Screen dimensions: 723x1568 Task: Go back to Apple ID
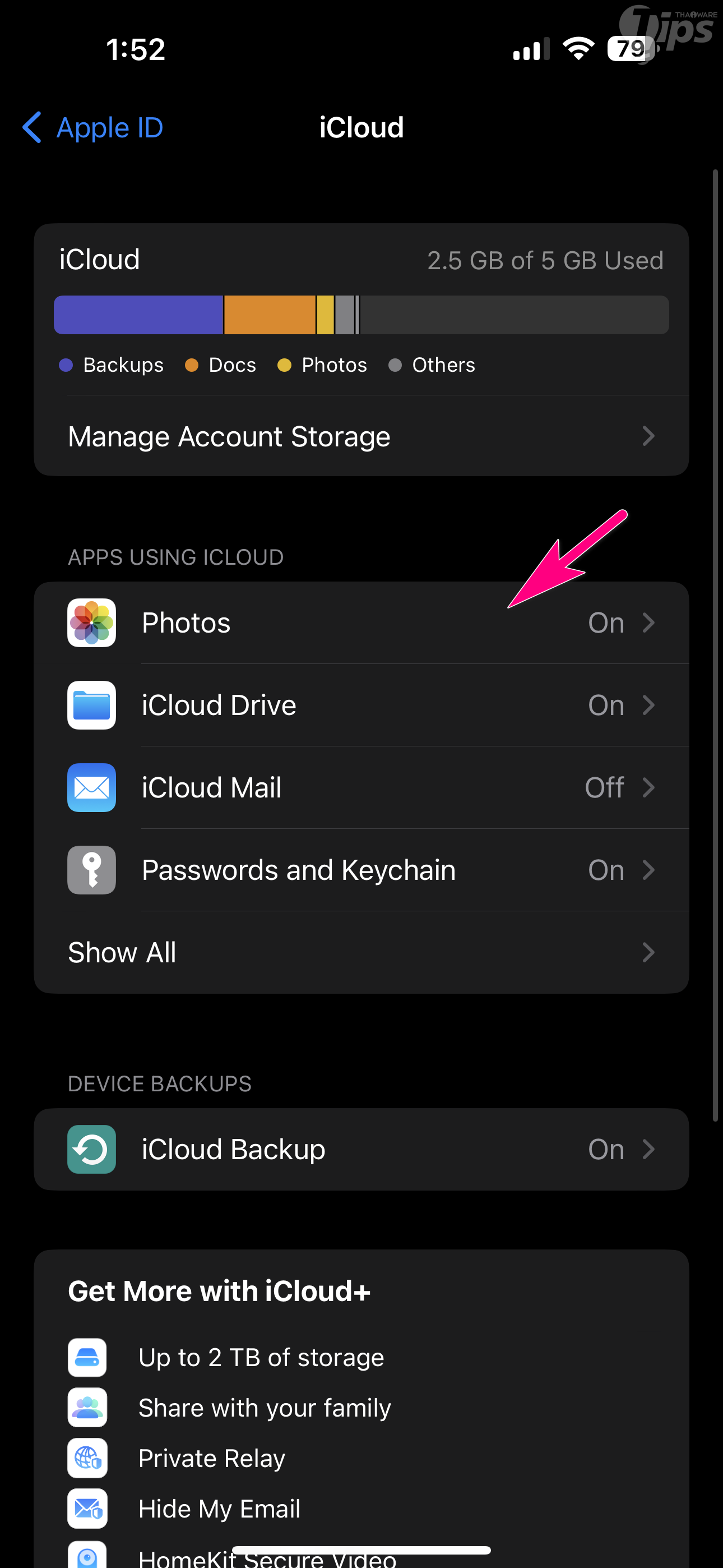pyautogui.click(x=93, y=128)
